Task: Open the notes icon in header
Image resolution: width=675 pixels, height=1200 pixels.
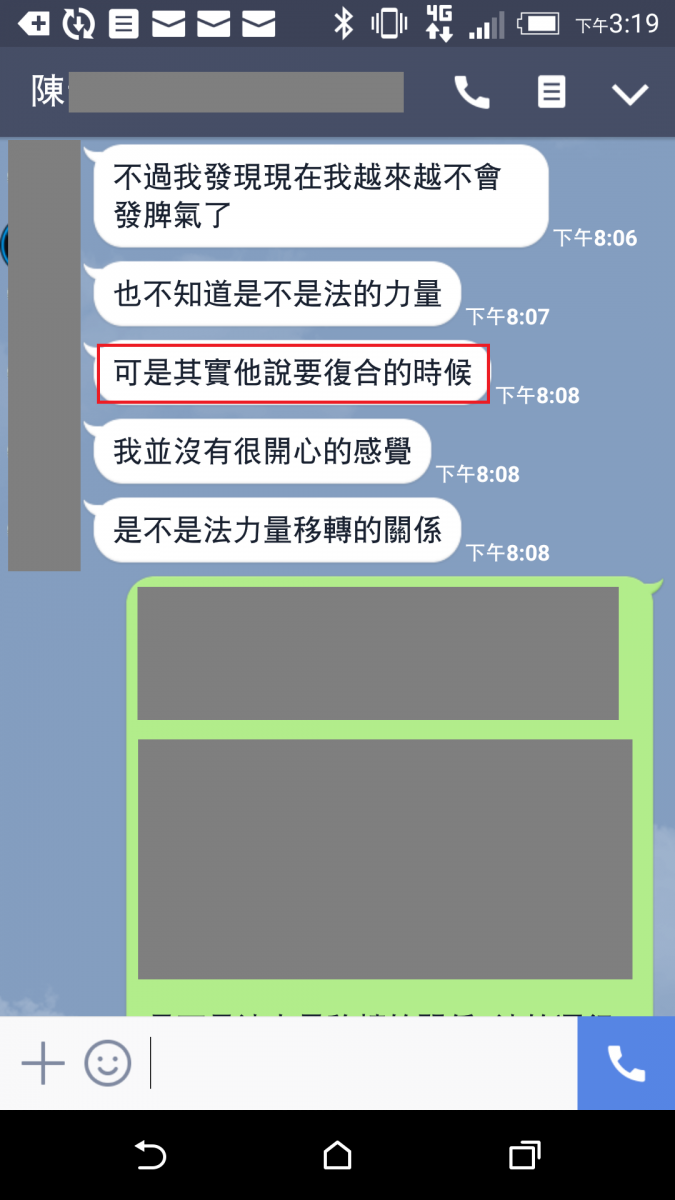Action: coord(551,93)
